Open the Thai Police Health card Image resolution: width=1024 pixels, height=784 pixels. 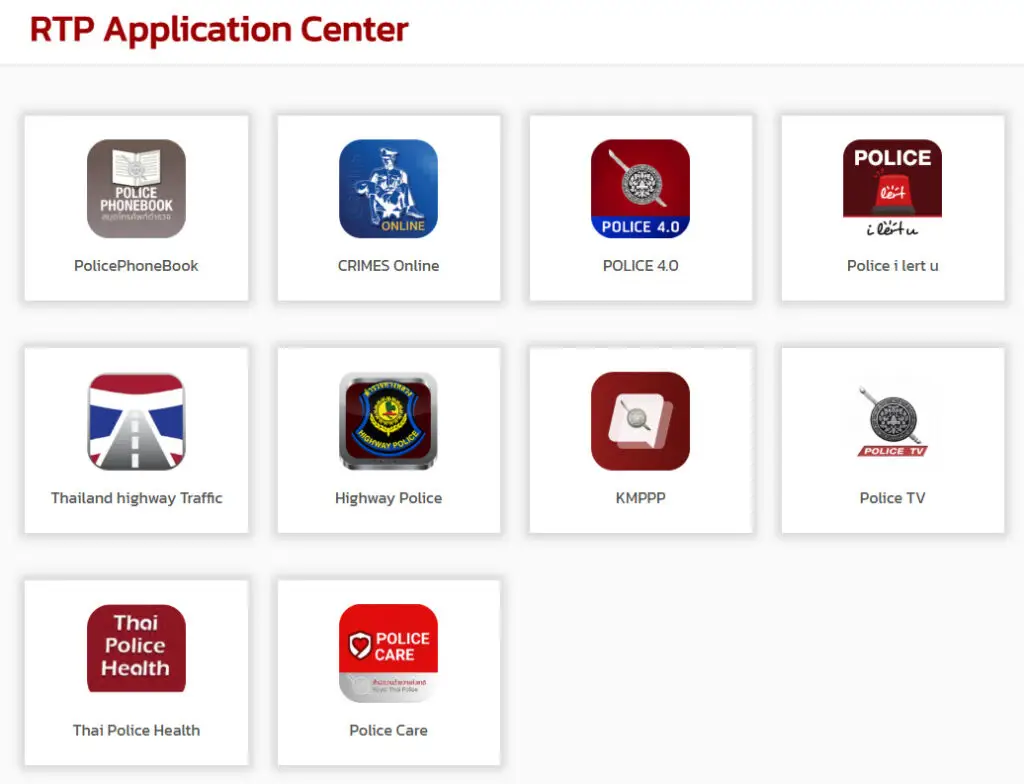click(136, 671)
